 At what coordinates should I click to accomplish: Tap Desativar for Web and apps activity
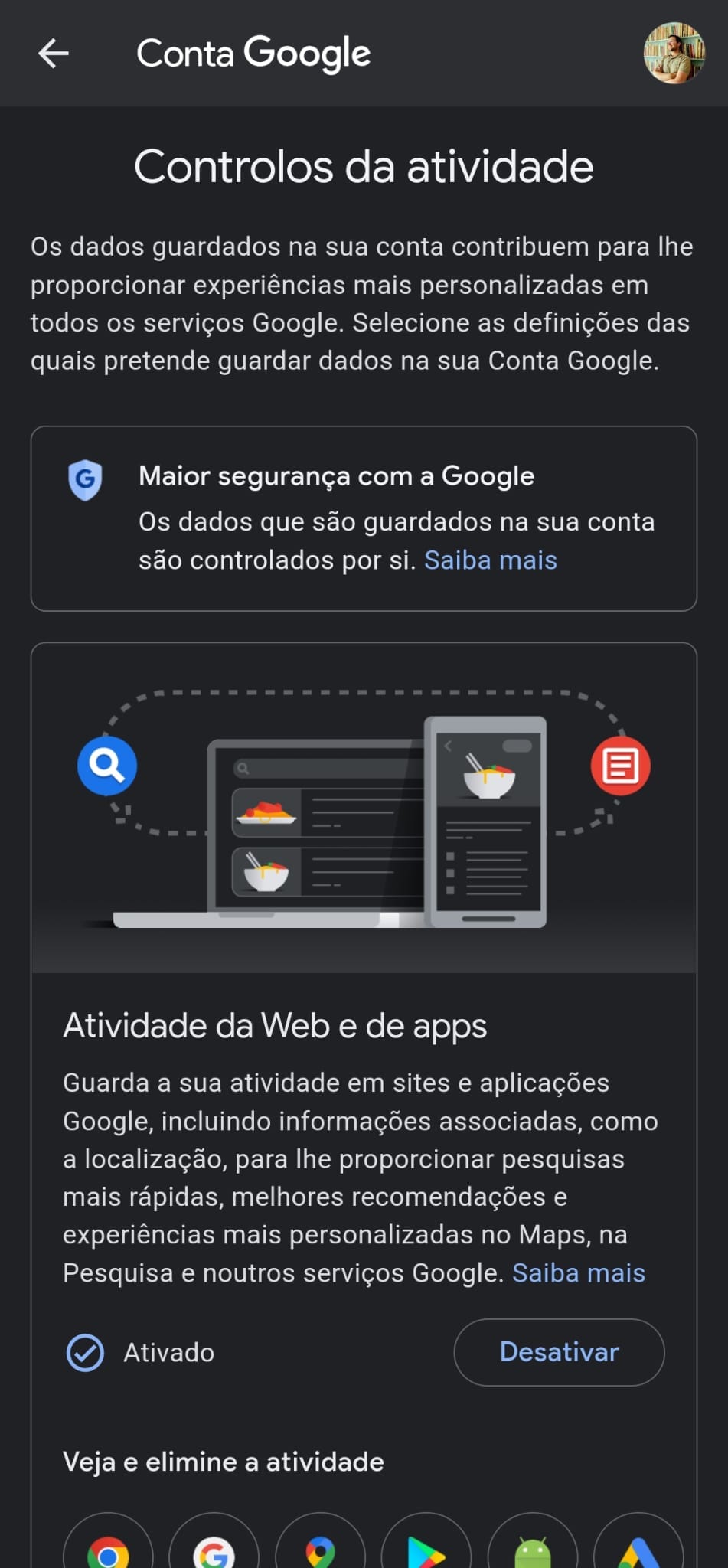click(559, 1352)
